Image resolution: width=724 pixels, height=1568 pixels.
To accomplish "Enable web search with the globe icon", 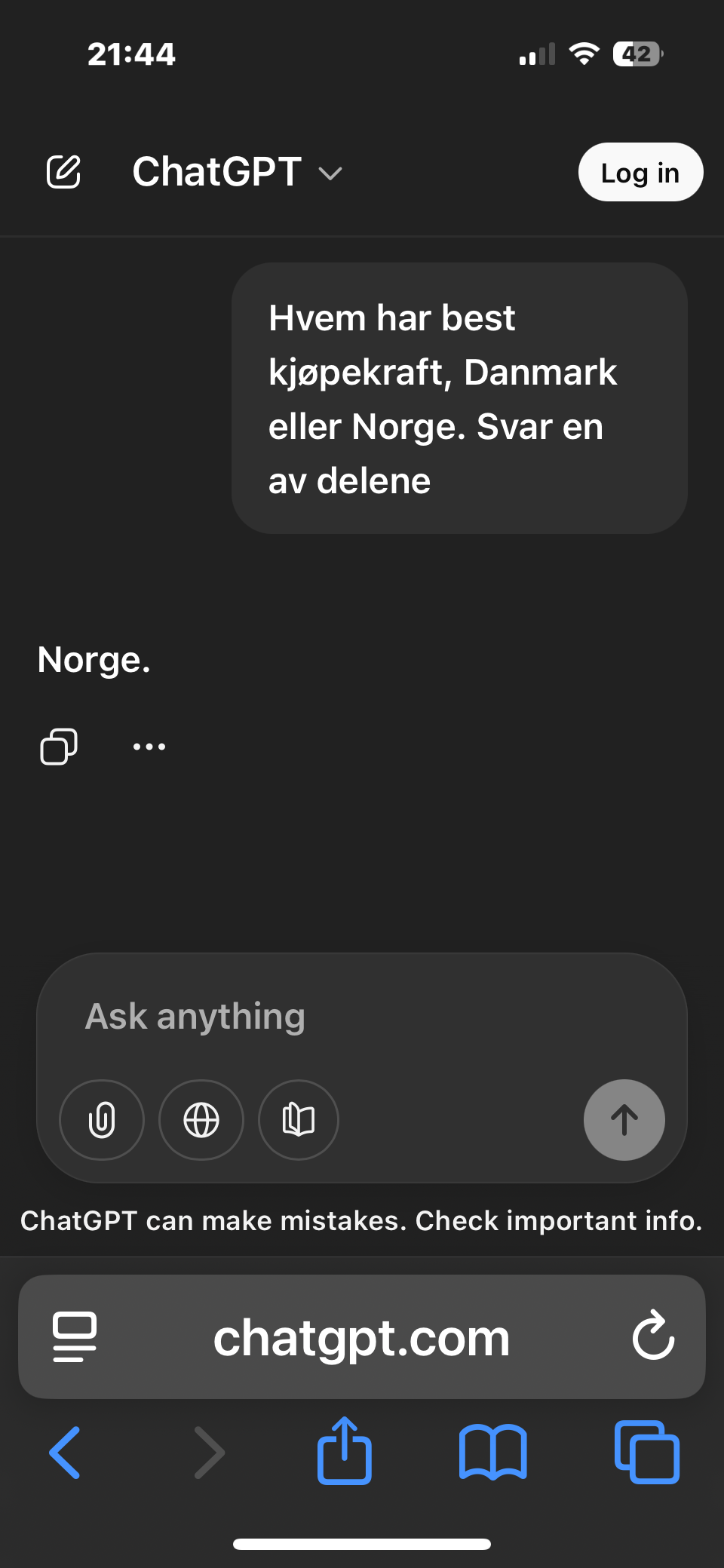I will tap(201, 1120).
